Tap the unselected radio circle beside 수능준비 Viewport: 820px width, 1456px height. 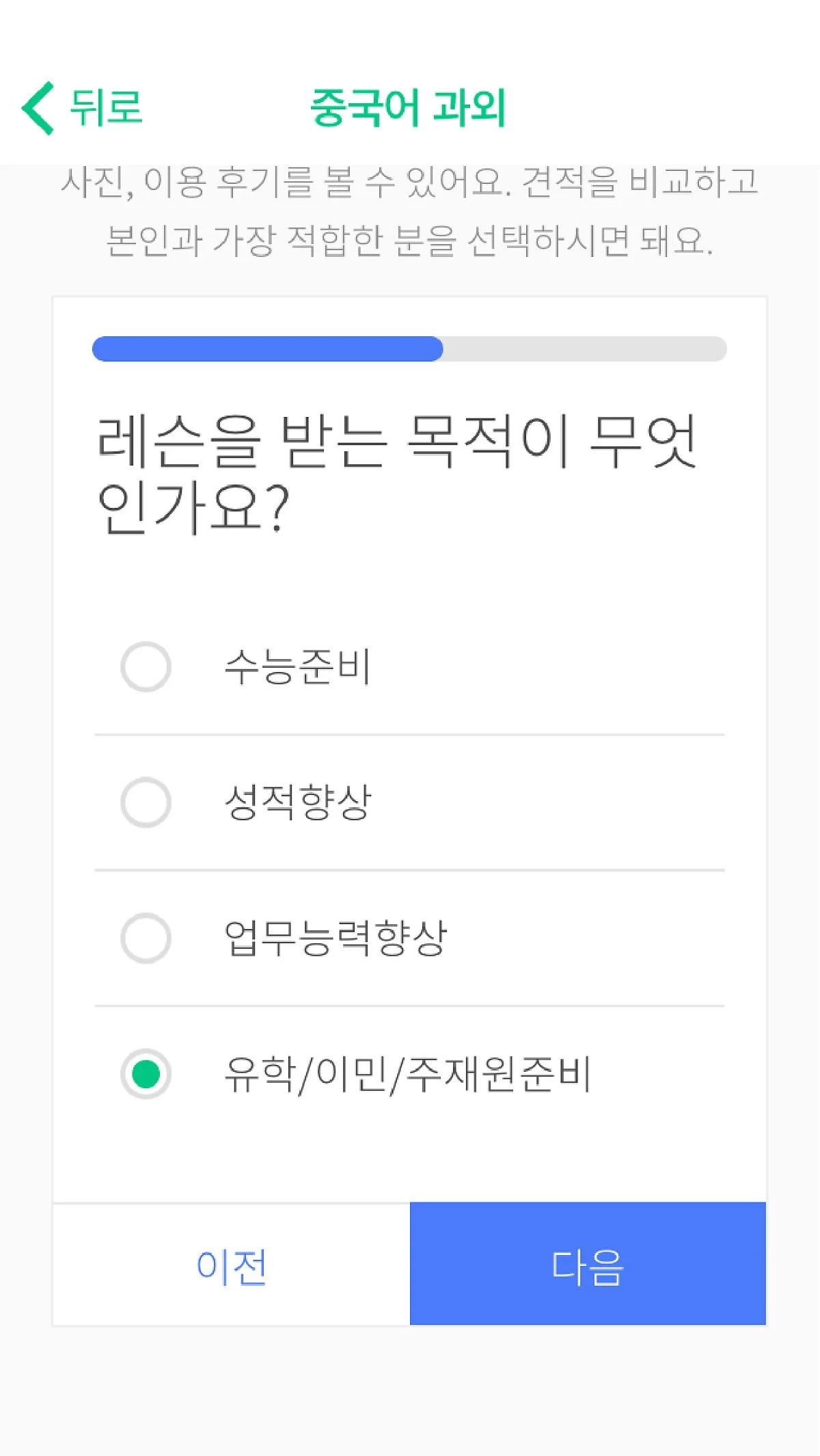pos(146,666)
